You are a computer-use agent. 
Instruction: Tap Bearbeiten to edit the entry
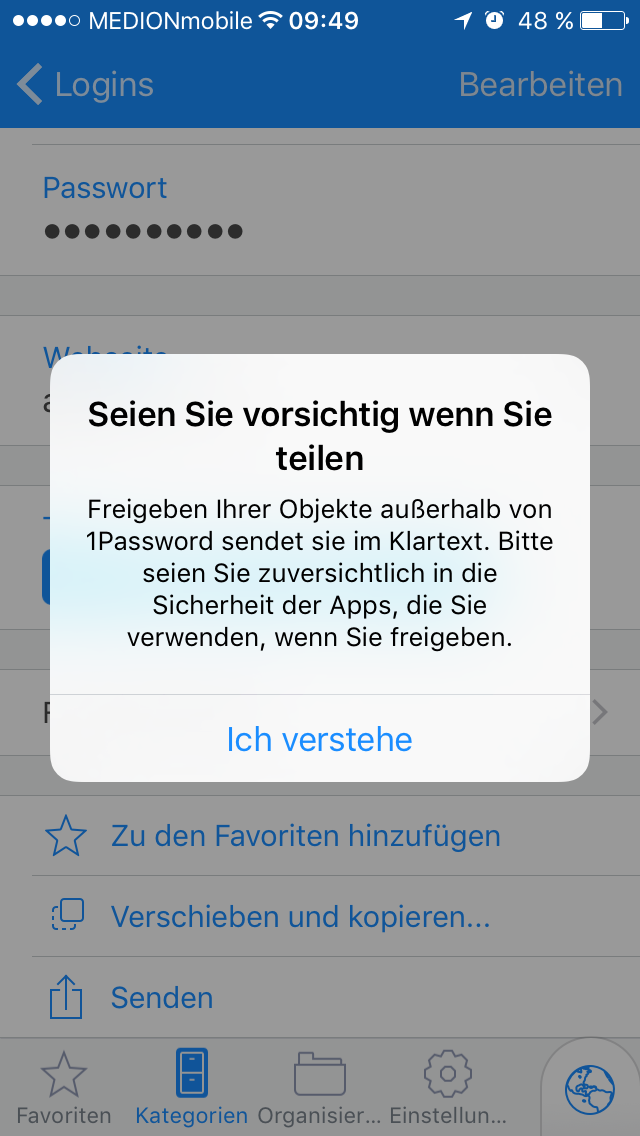pyautogui.click(x=541, y=85)
